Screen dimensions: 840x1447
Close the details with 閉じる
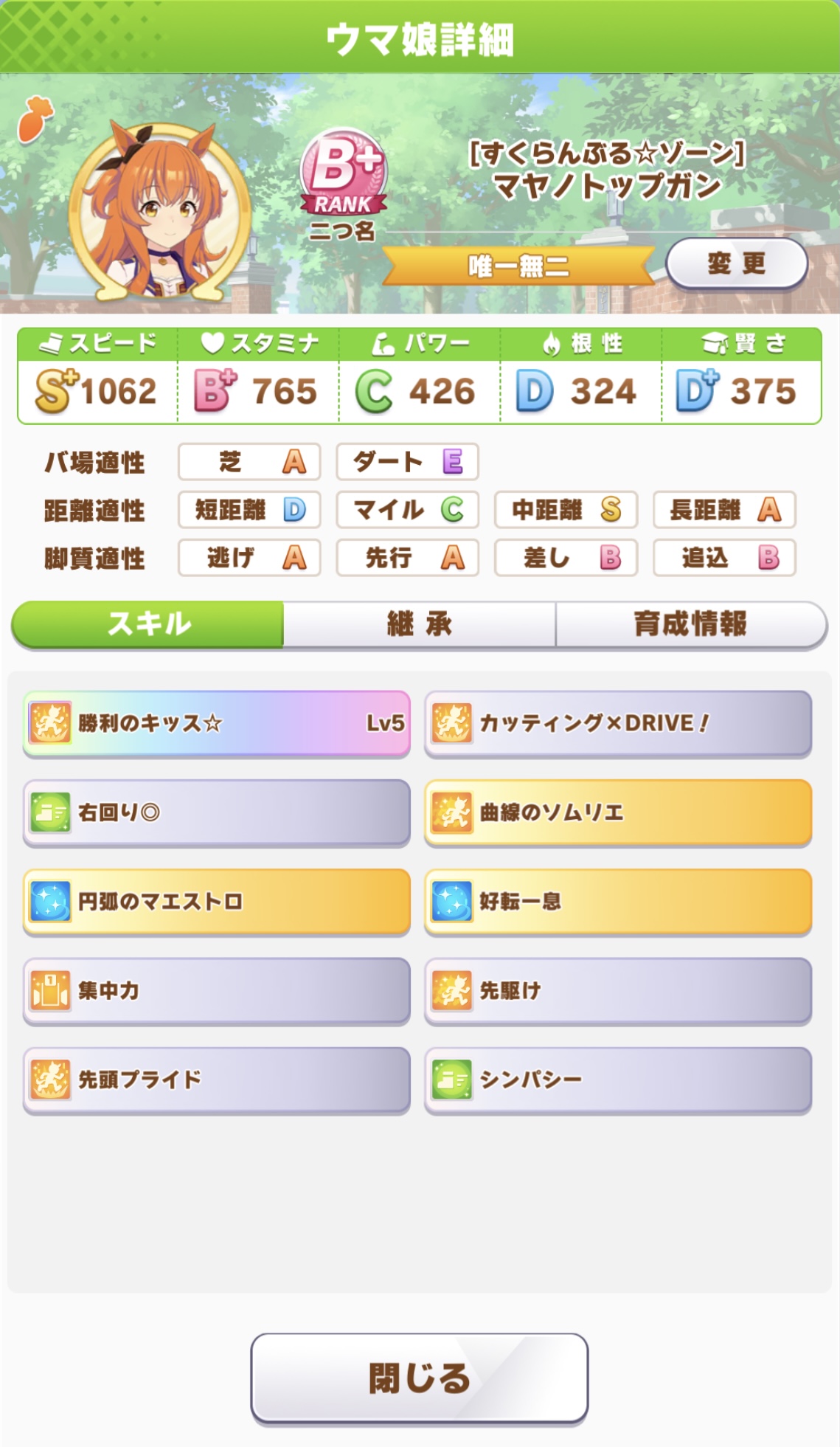419,1378
